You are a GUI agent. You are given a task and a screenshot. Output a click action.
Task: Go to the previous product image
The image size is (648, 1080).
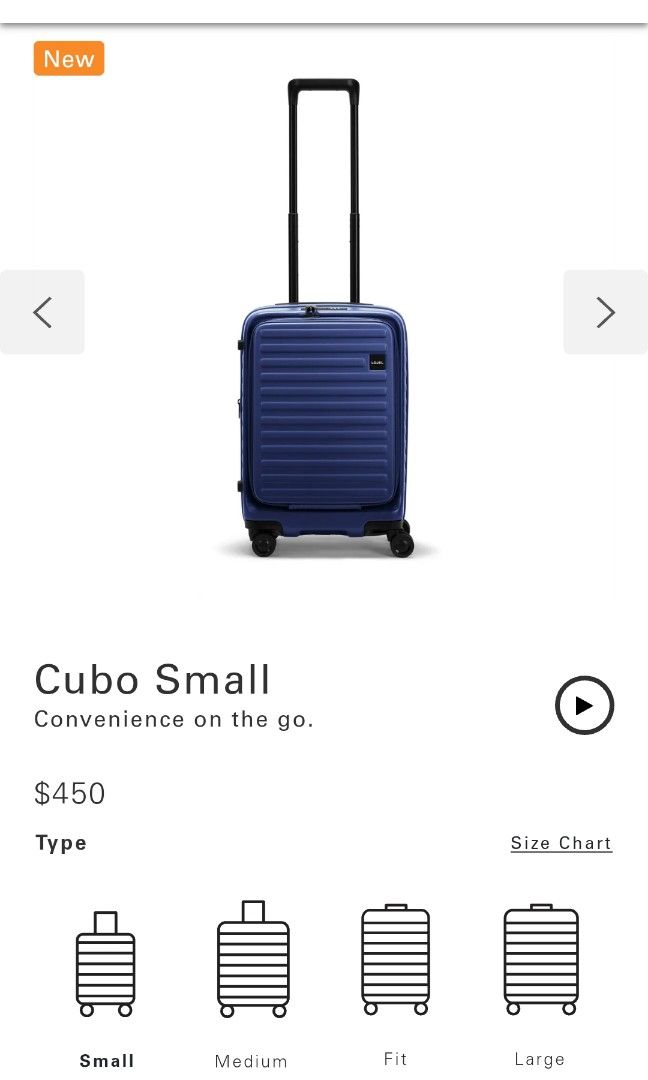(x=42, y=312)
